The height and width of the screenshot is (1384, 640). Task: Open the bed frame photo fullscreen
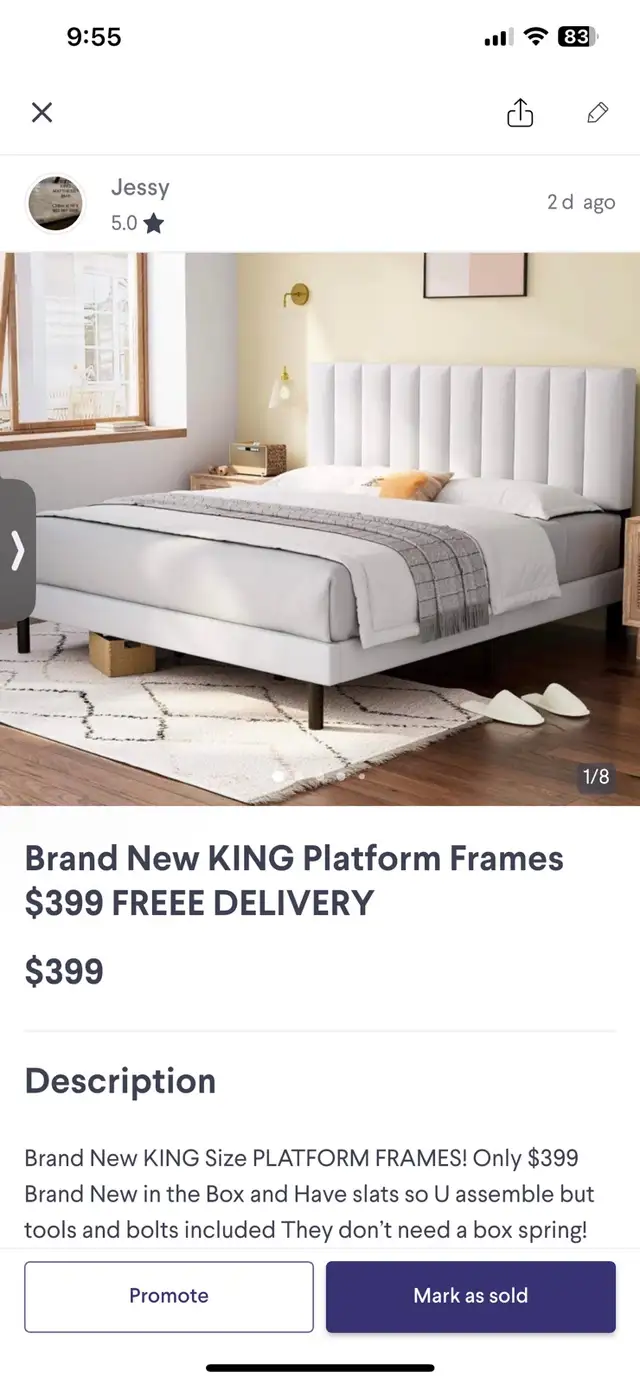tap(320, 528)
